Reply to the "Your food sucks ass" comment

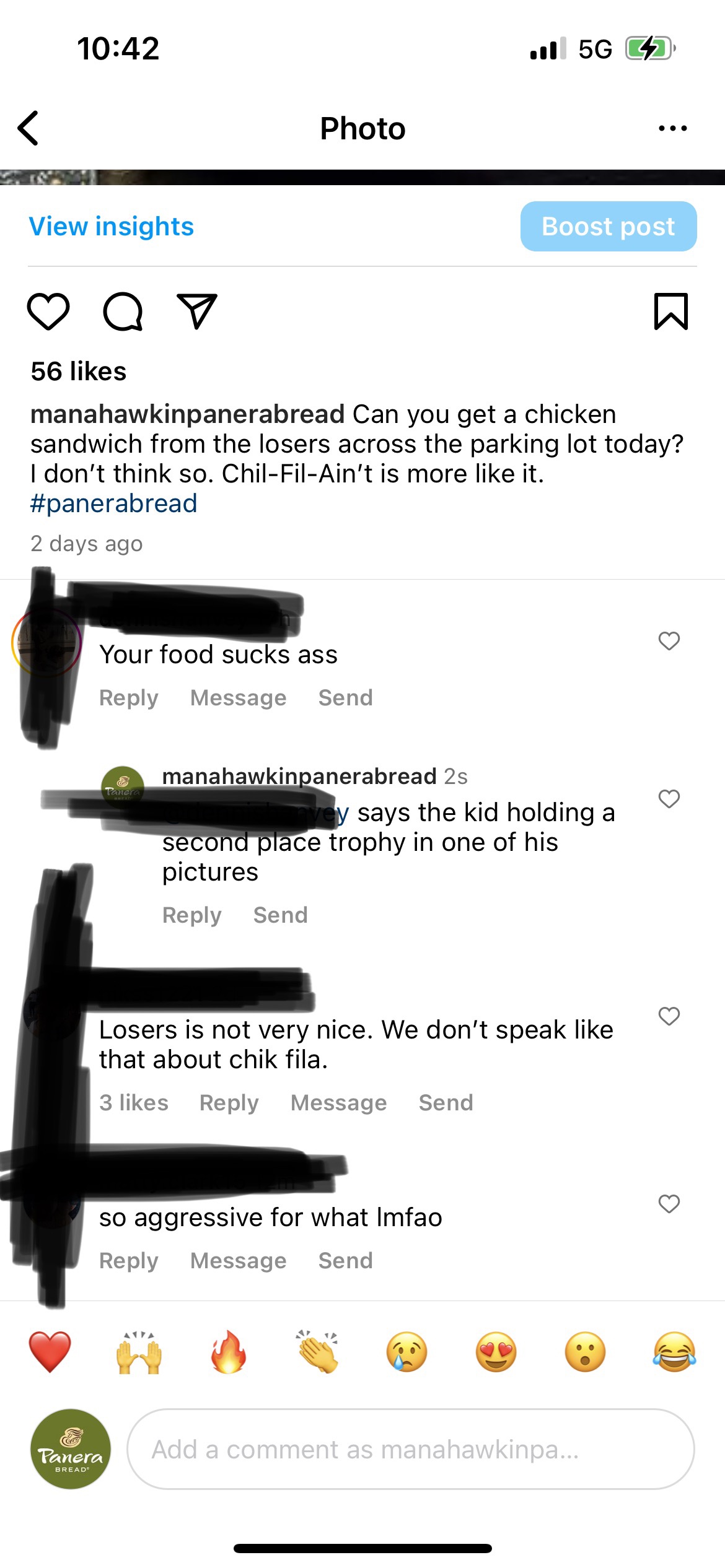[x=129, y=698]
